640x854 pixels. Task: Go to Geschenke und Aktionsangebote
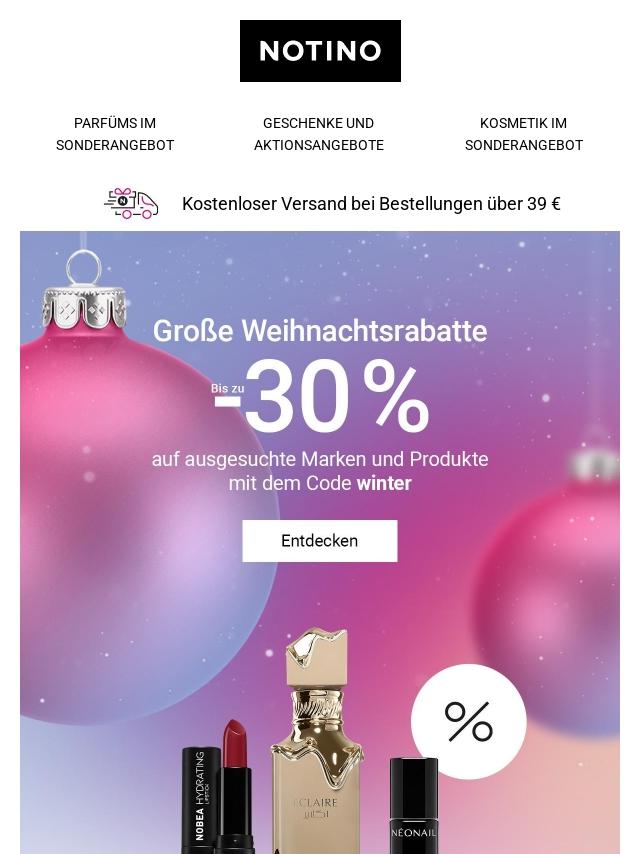[319, 134]
